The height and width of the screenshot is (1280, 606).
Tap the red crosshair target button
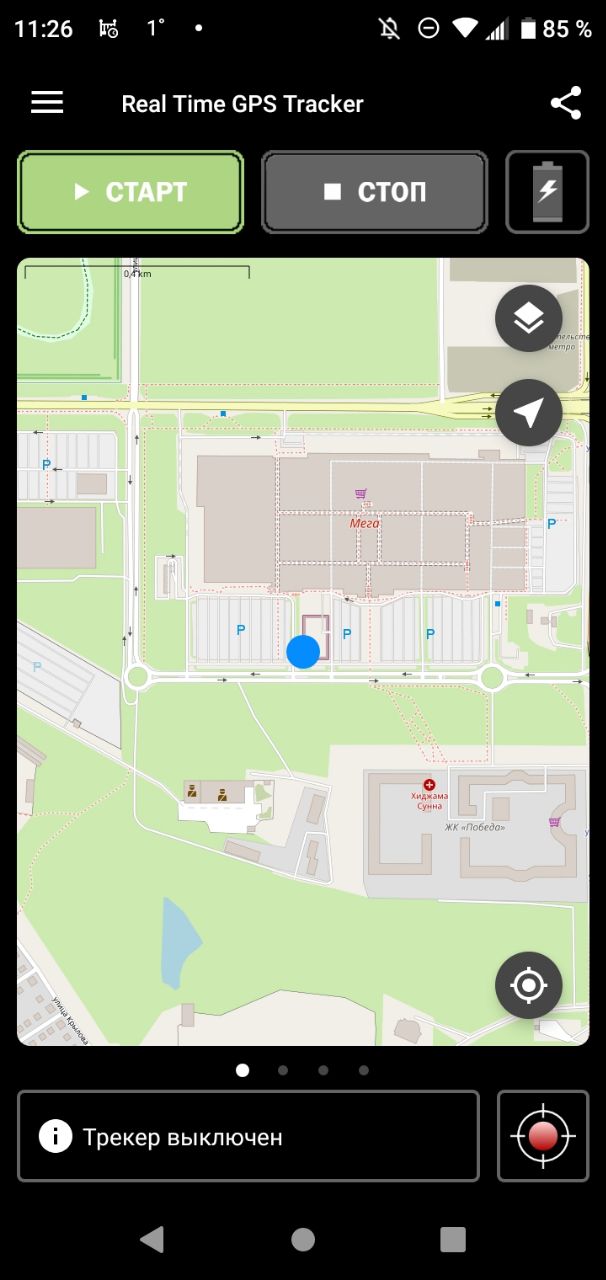tap(543, 1136)
